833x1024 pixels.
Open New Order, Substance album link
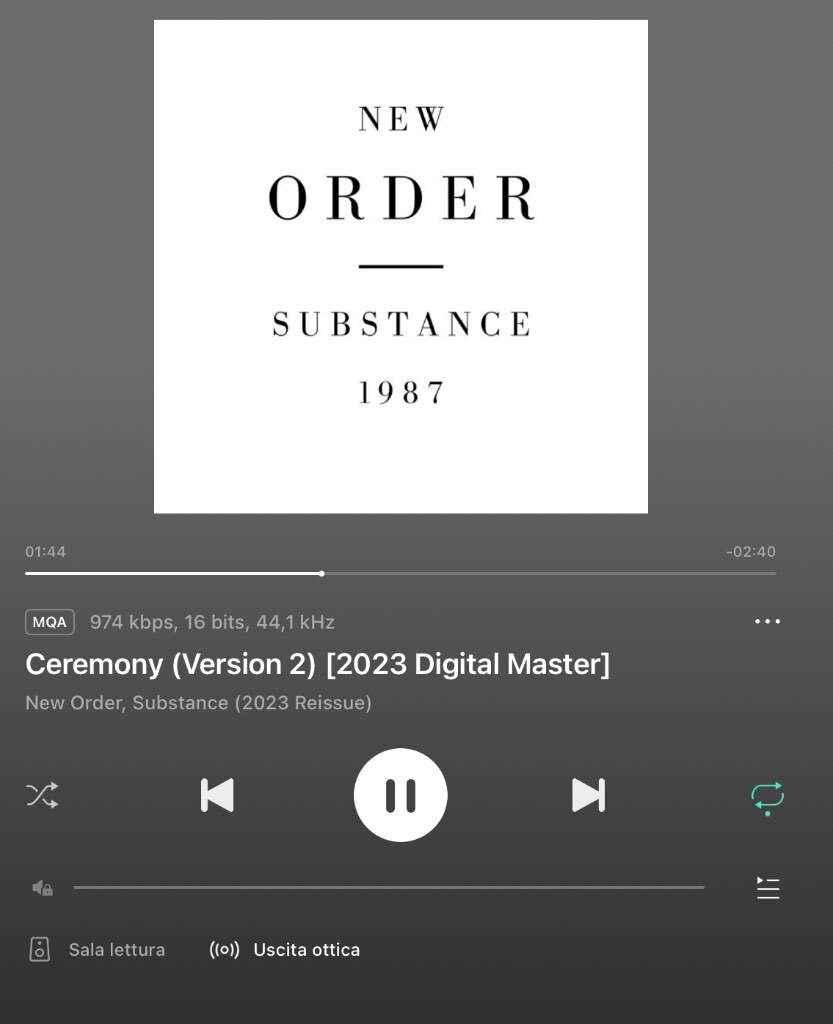[x=198, y=703]
